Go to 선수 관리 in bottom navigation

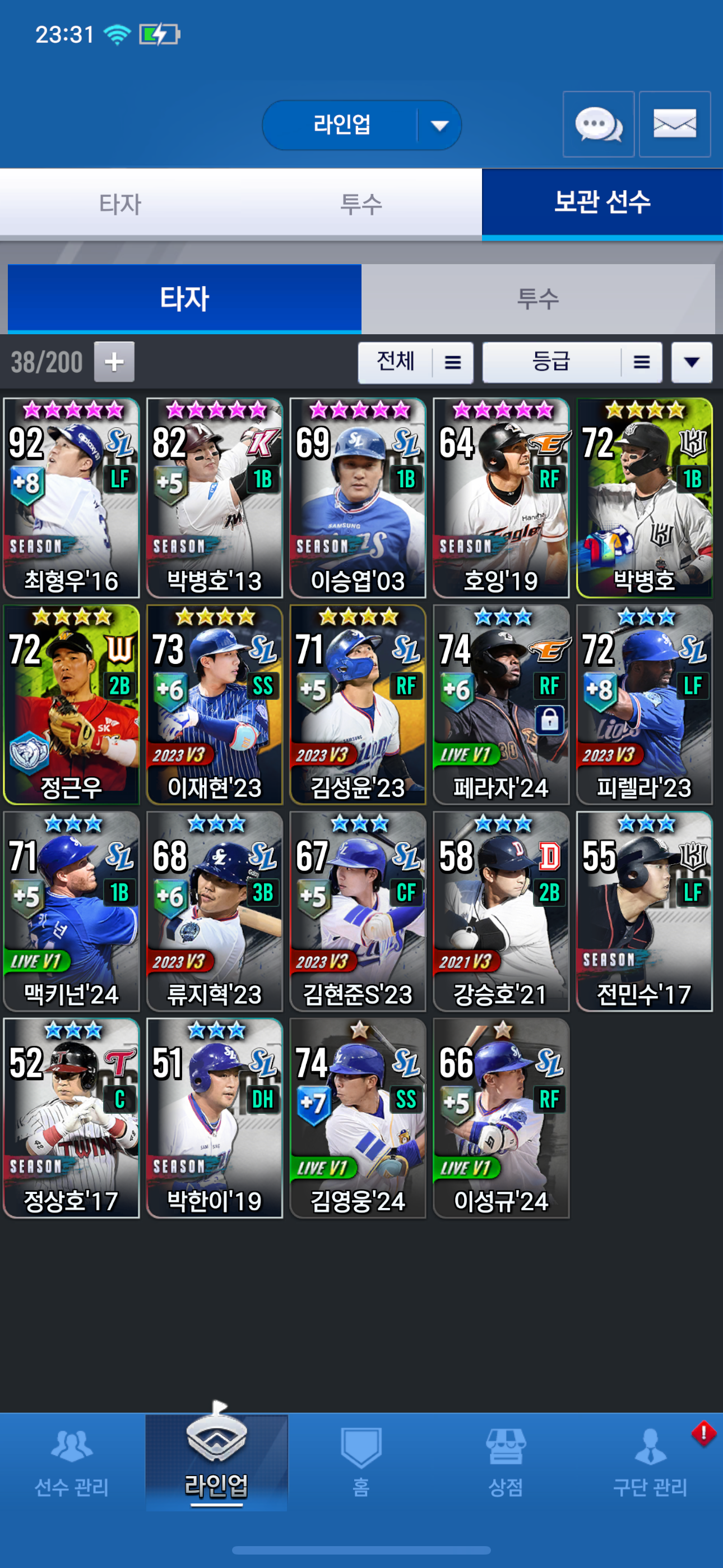pyautogui.click(x=72, y=1463)
